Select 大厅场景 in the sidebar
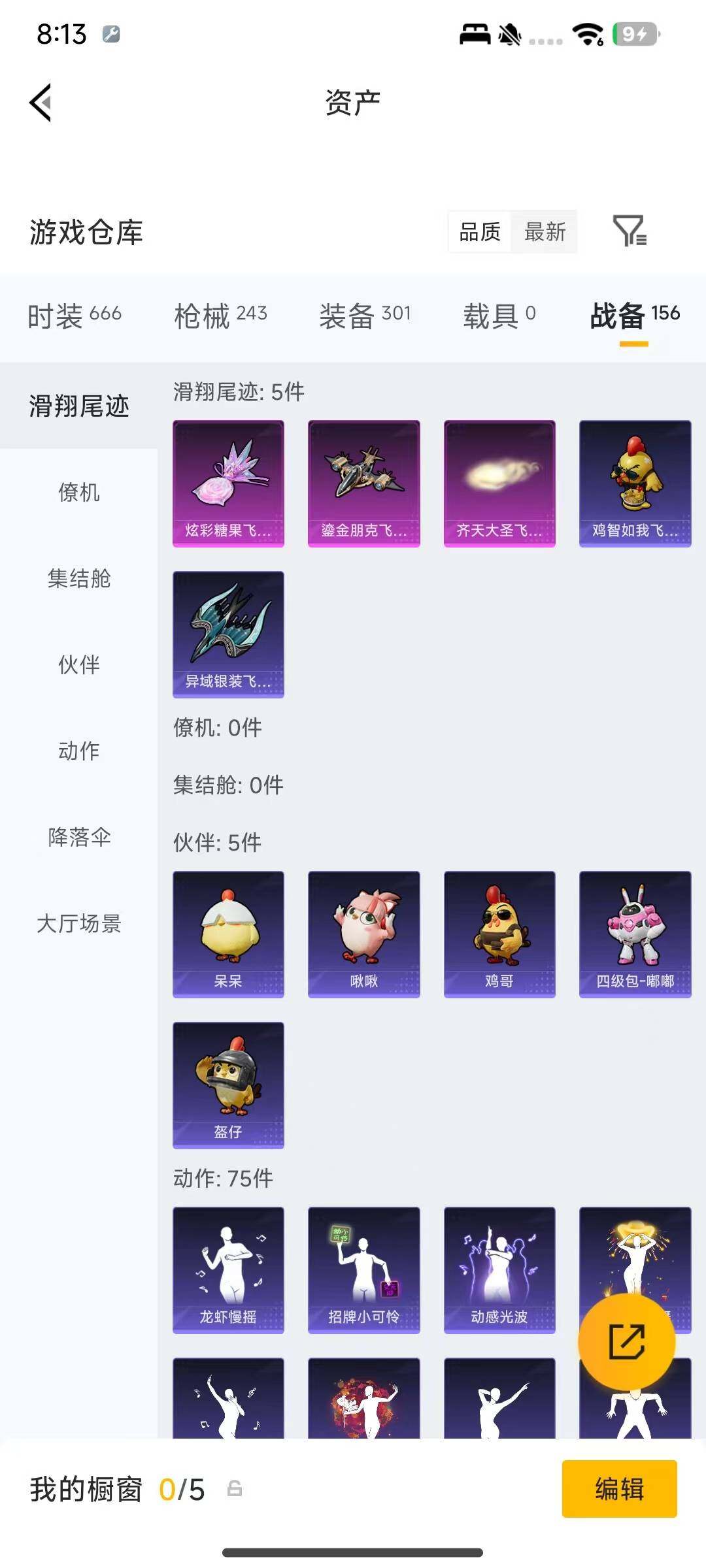The image size is (706, 1568). tap(78, 925)
